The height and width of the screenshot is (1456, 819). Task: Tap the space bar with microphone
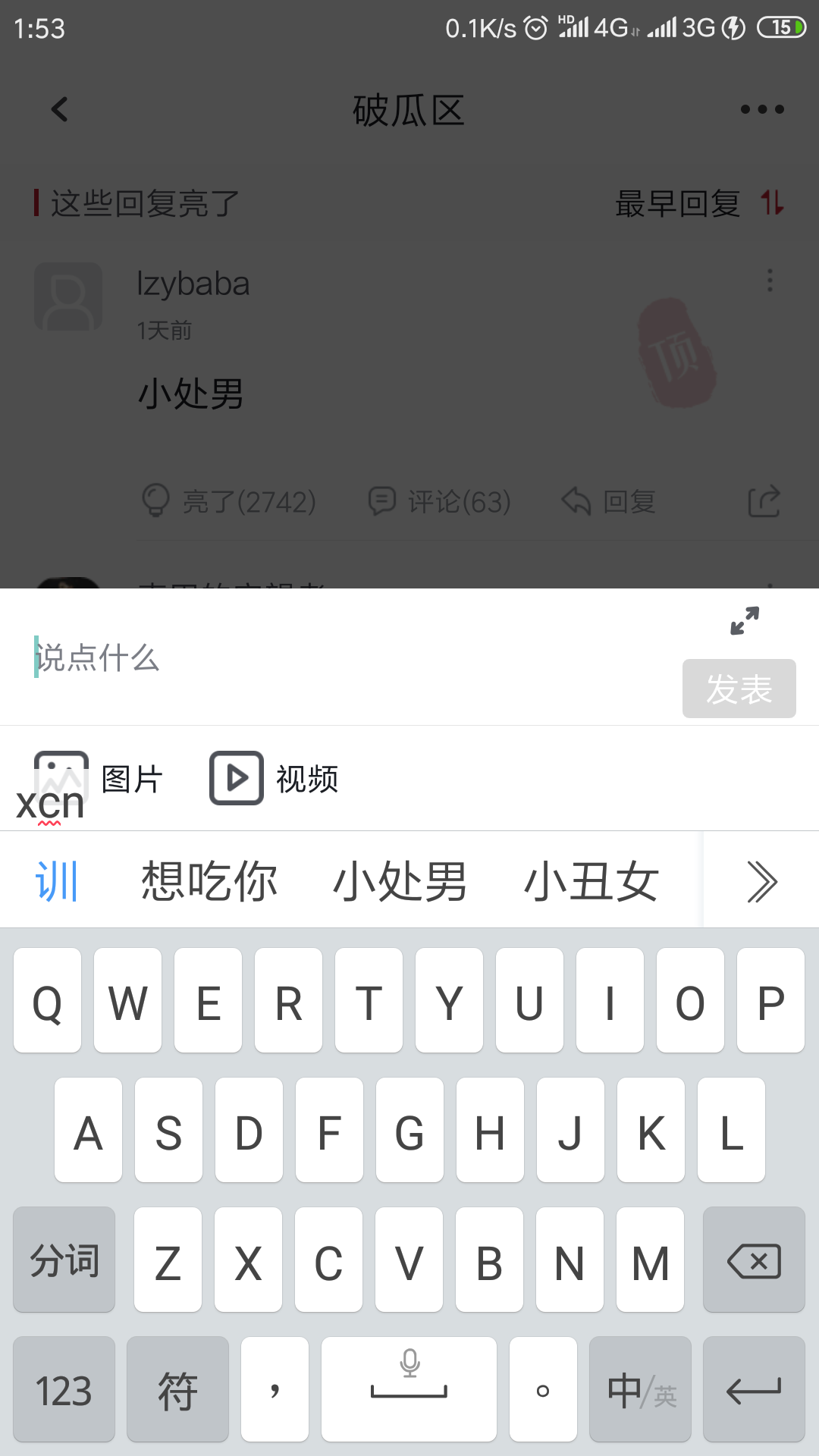(409, 1389)
